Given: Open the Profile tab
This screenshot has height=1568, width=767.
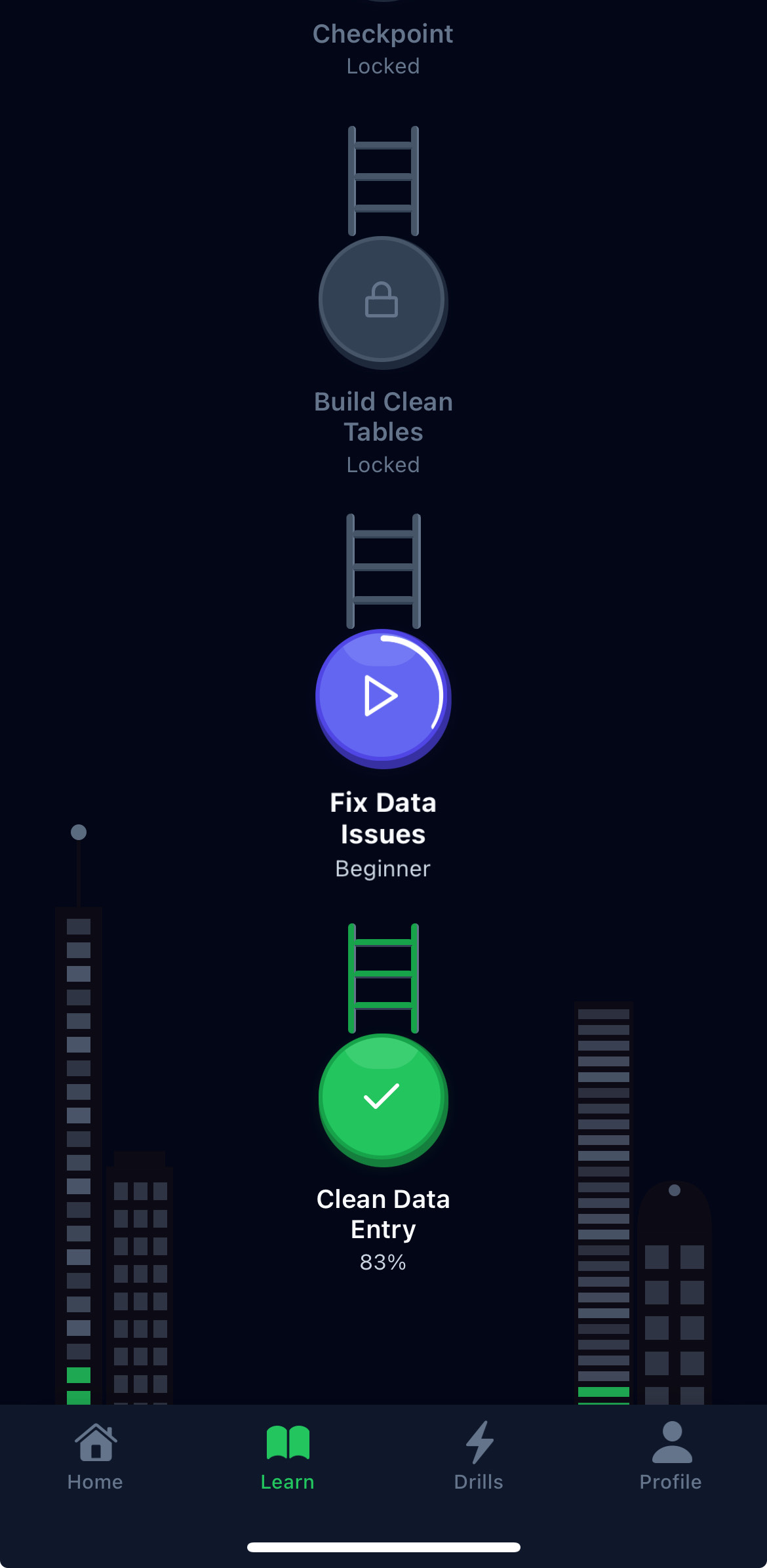Looking at the screenshot, I should coord(671,1456).
